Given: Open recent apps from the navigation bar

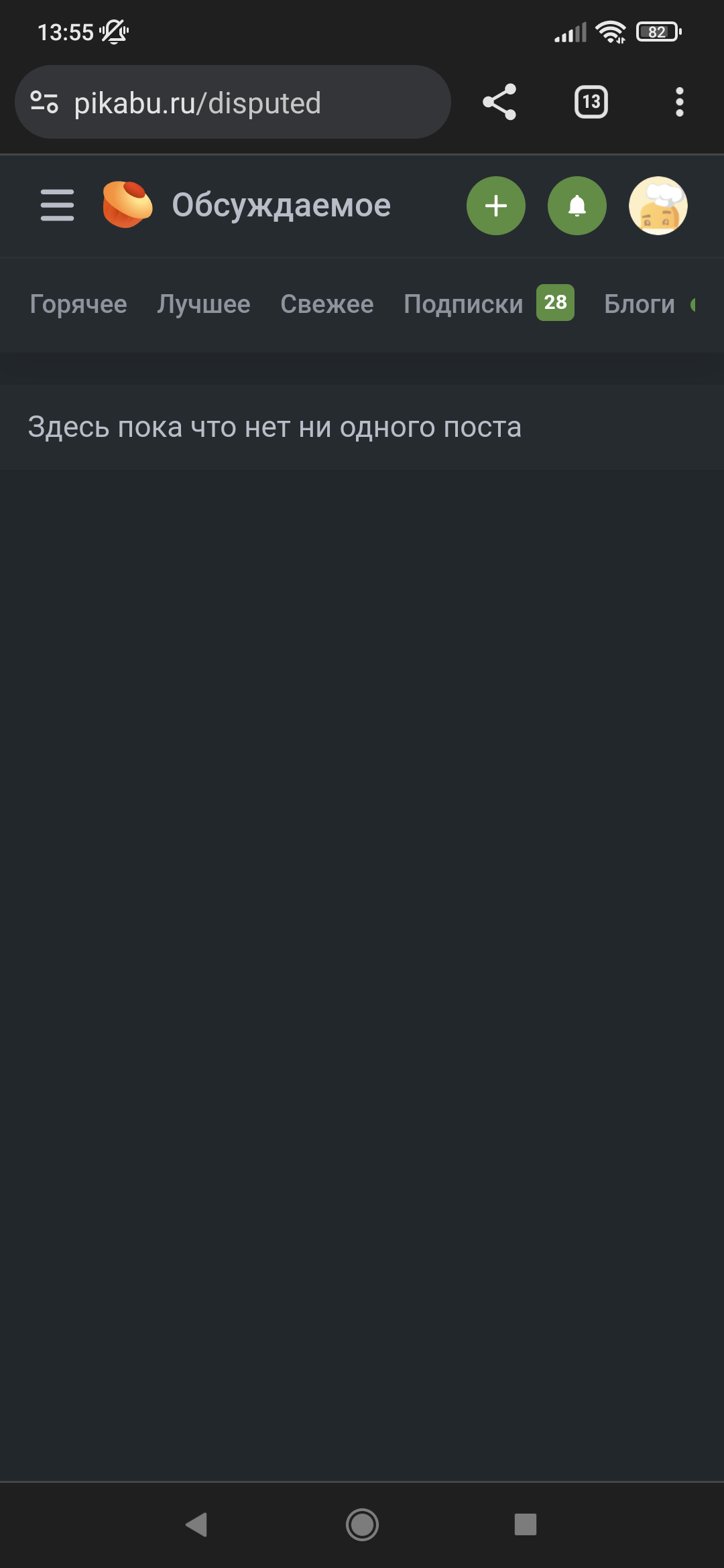Looking at the screenshot, I should coord(526,1524).
